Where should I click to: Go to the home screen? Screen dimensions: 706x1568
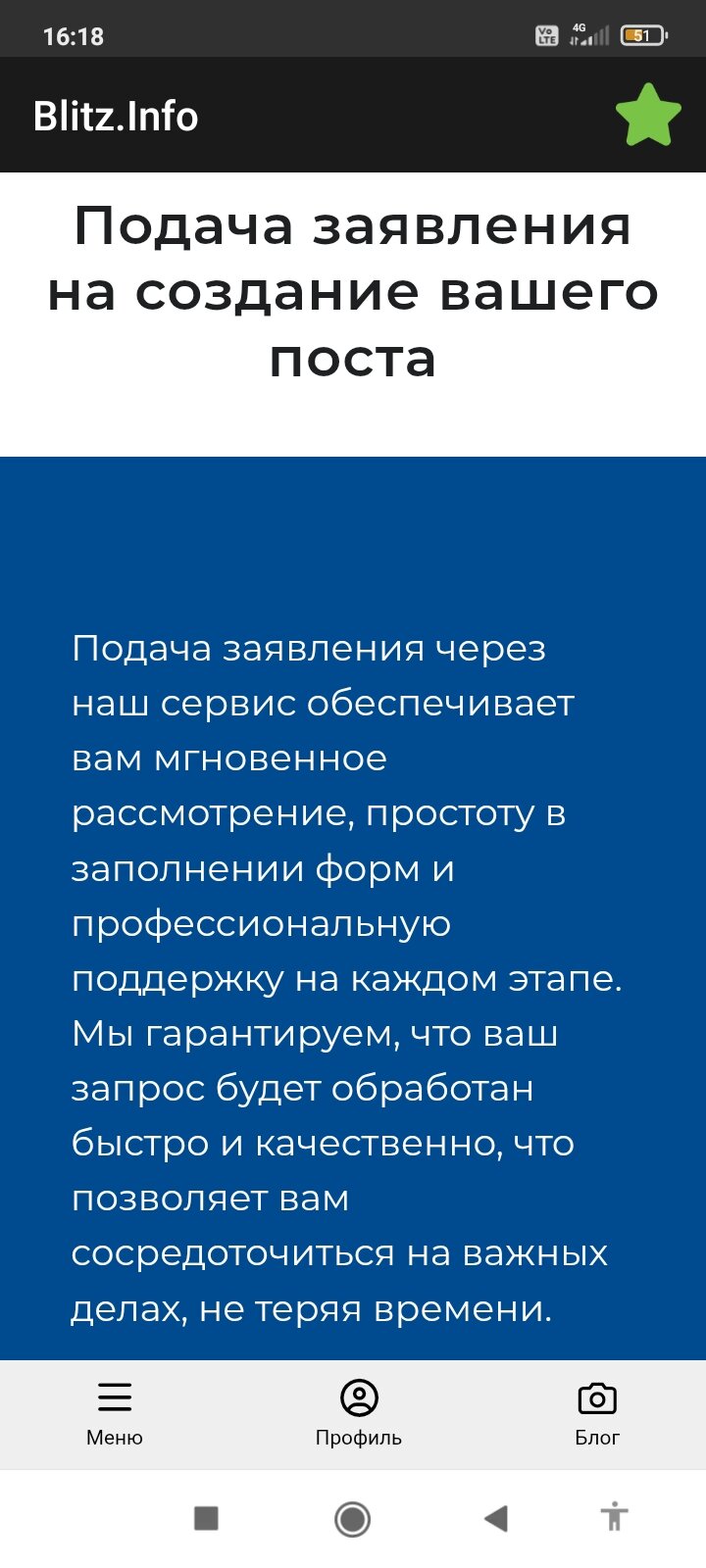point(352,1519)
